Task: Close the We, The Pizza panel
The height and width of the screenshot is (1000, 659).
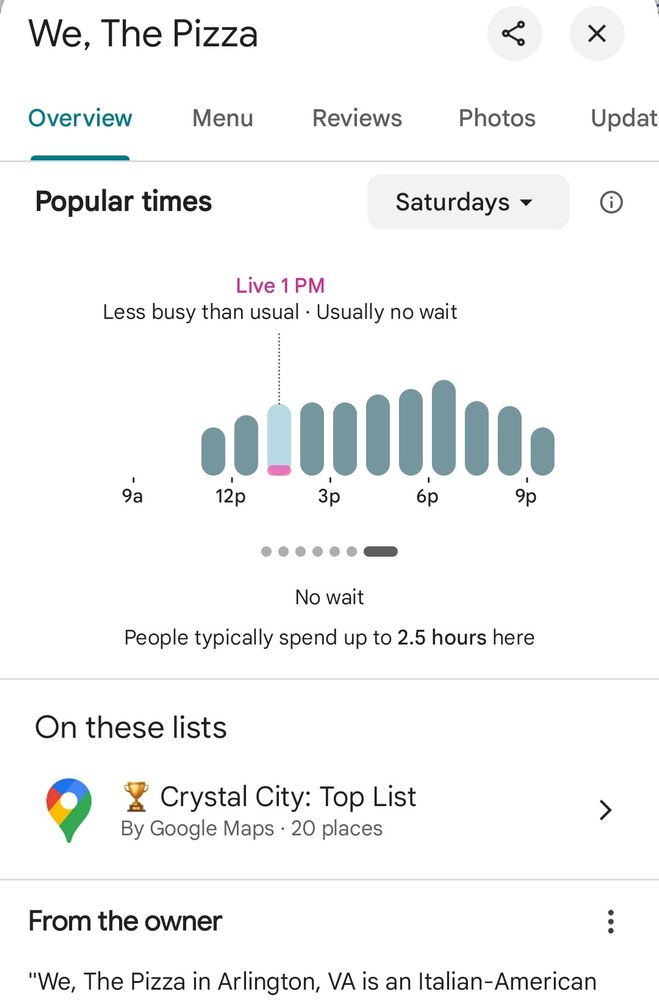Action: (597, 34)
